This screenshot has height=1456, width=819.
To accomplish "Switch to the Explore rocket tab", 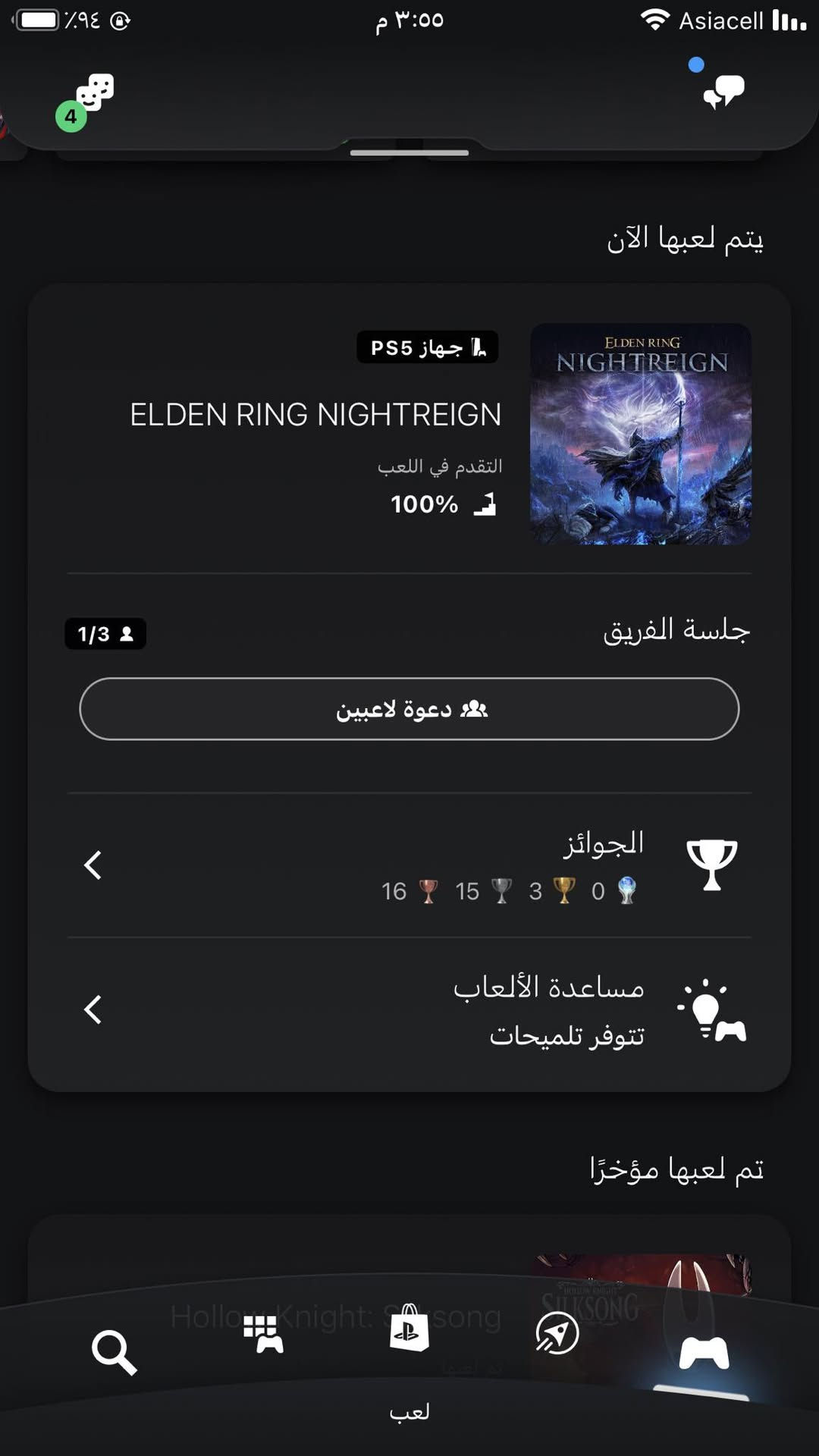I will [x=557, y=1333].
